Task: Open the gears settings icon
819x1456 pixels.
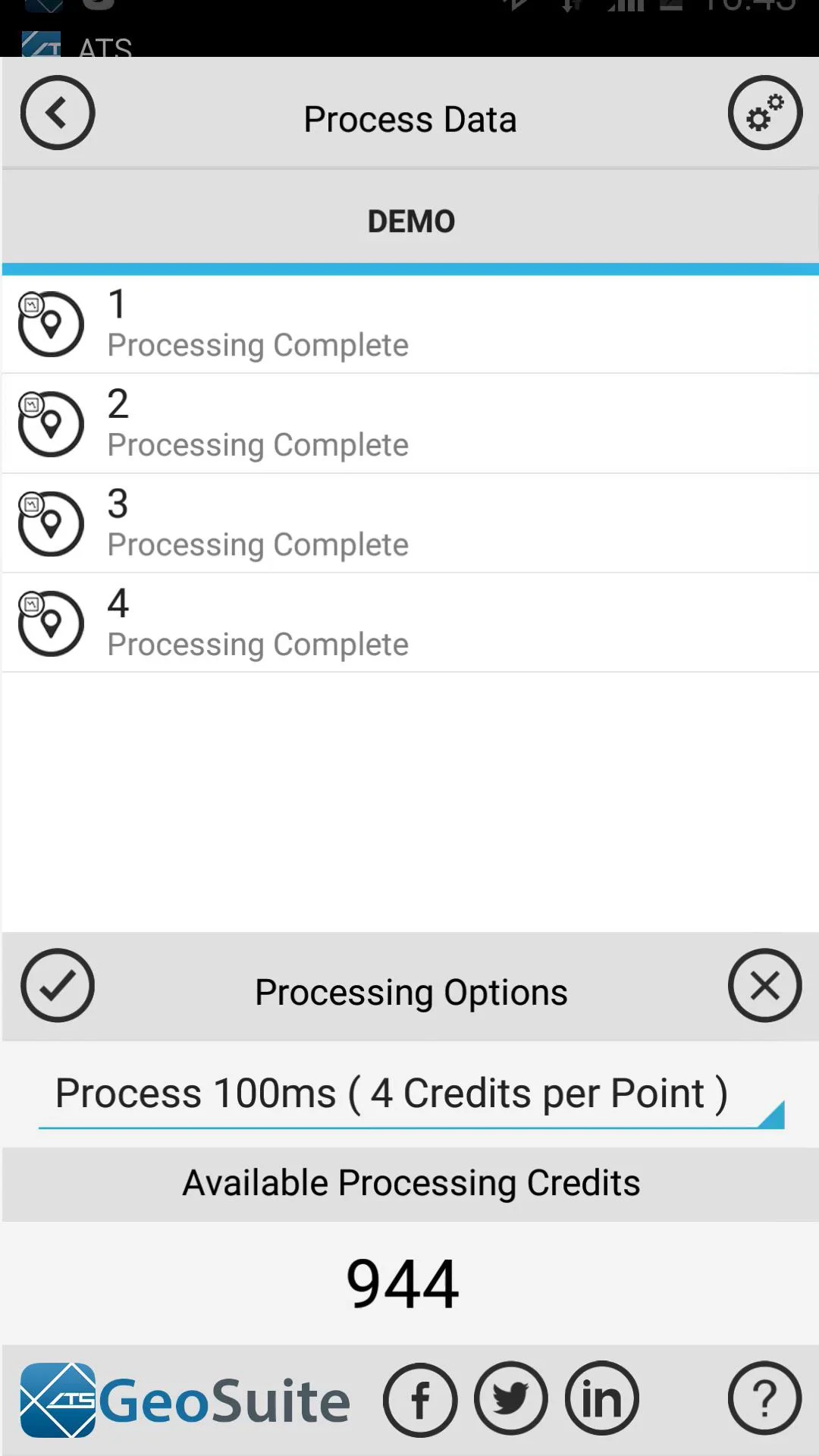Action: pyautogui.click(x=764, y=113)
